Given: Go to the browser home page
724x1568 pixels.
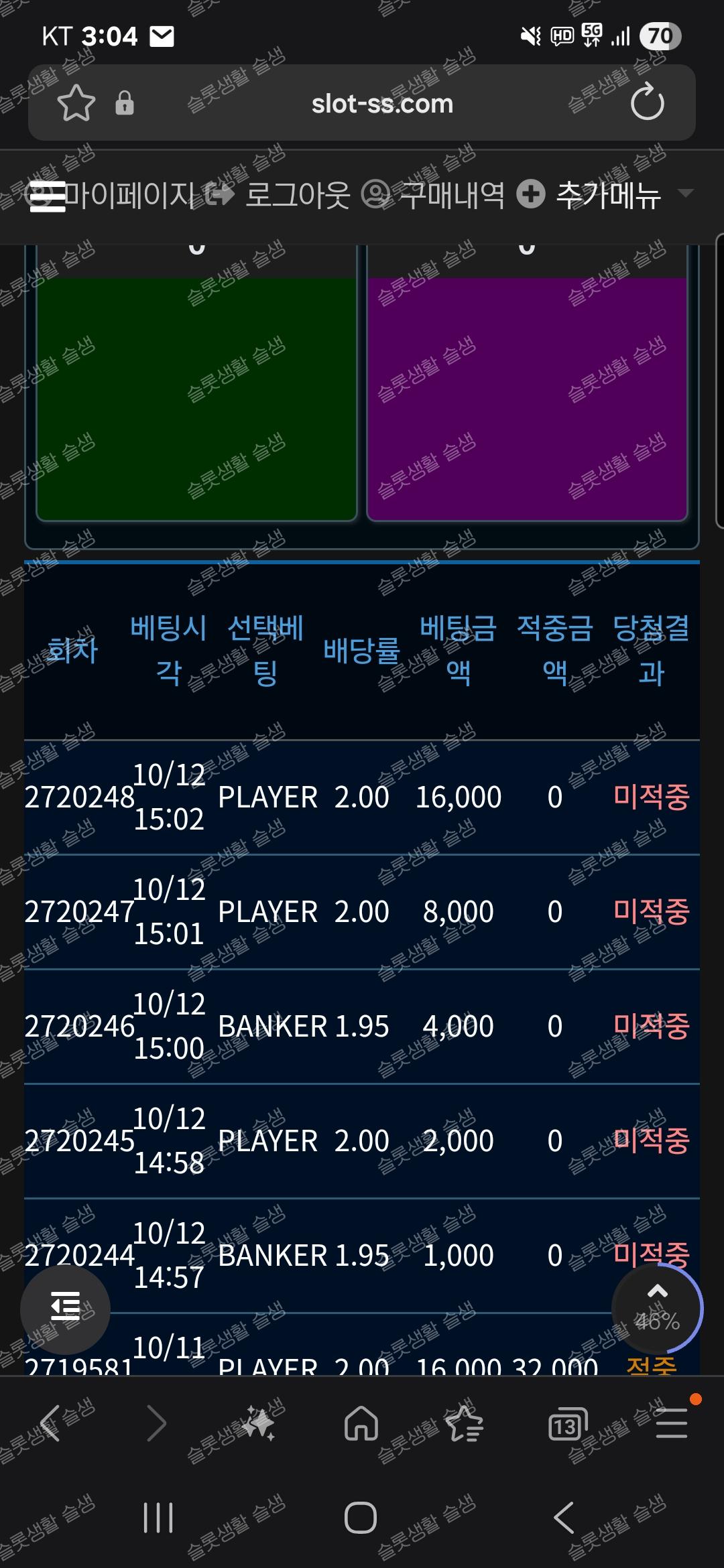Looking at the screenshot, I should pyautogui.click(x=361, y=1423).
